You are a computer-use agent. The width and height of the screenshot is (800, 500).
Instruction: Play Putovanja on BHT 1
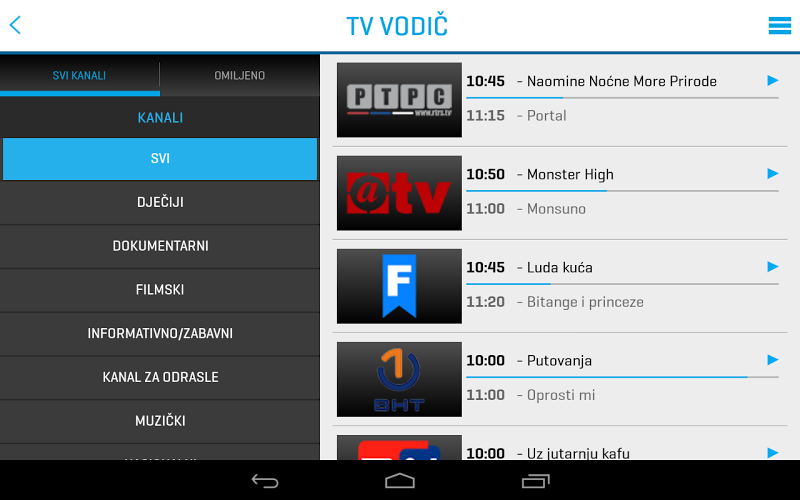772,360
